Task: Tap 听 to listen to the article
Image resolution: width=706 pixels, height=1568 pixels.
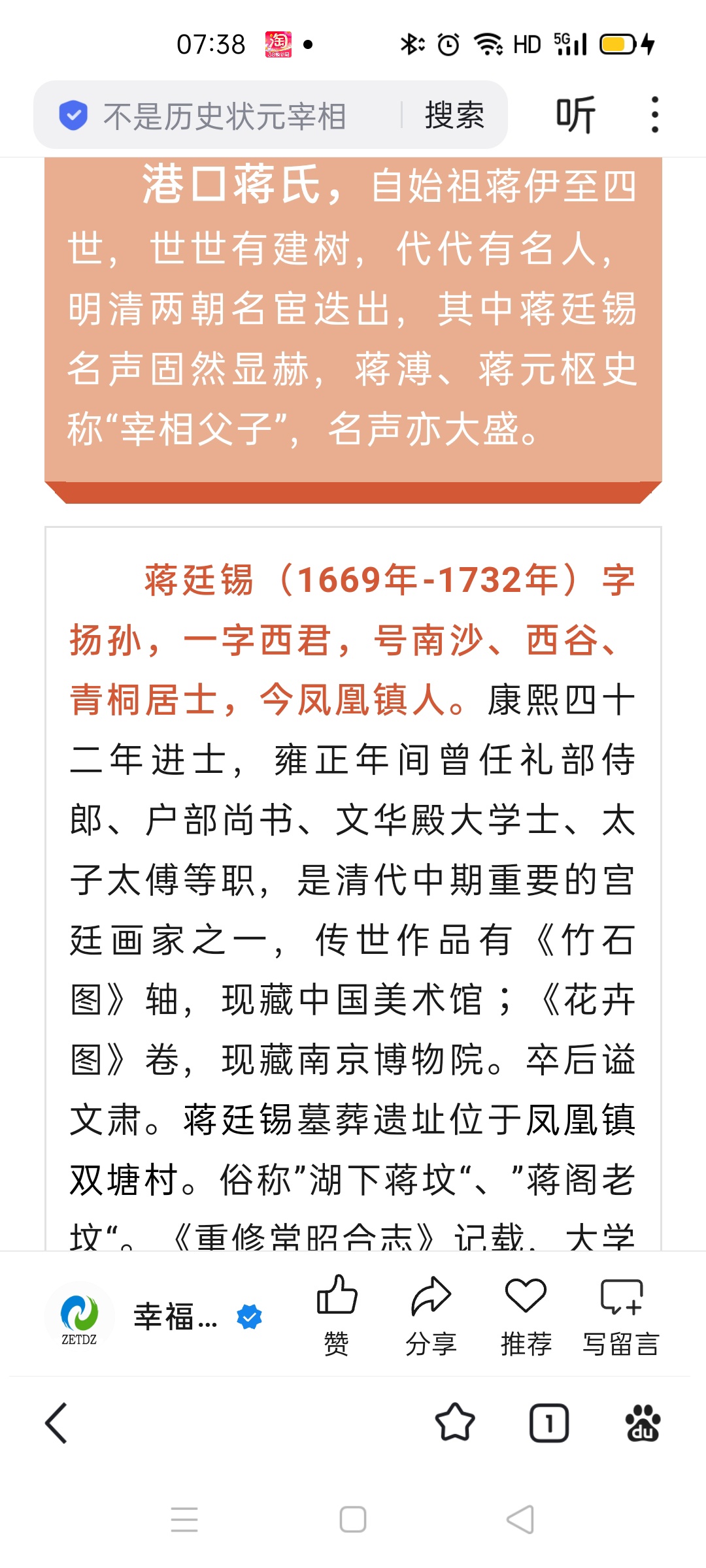Action: [575, 116]
